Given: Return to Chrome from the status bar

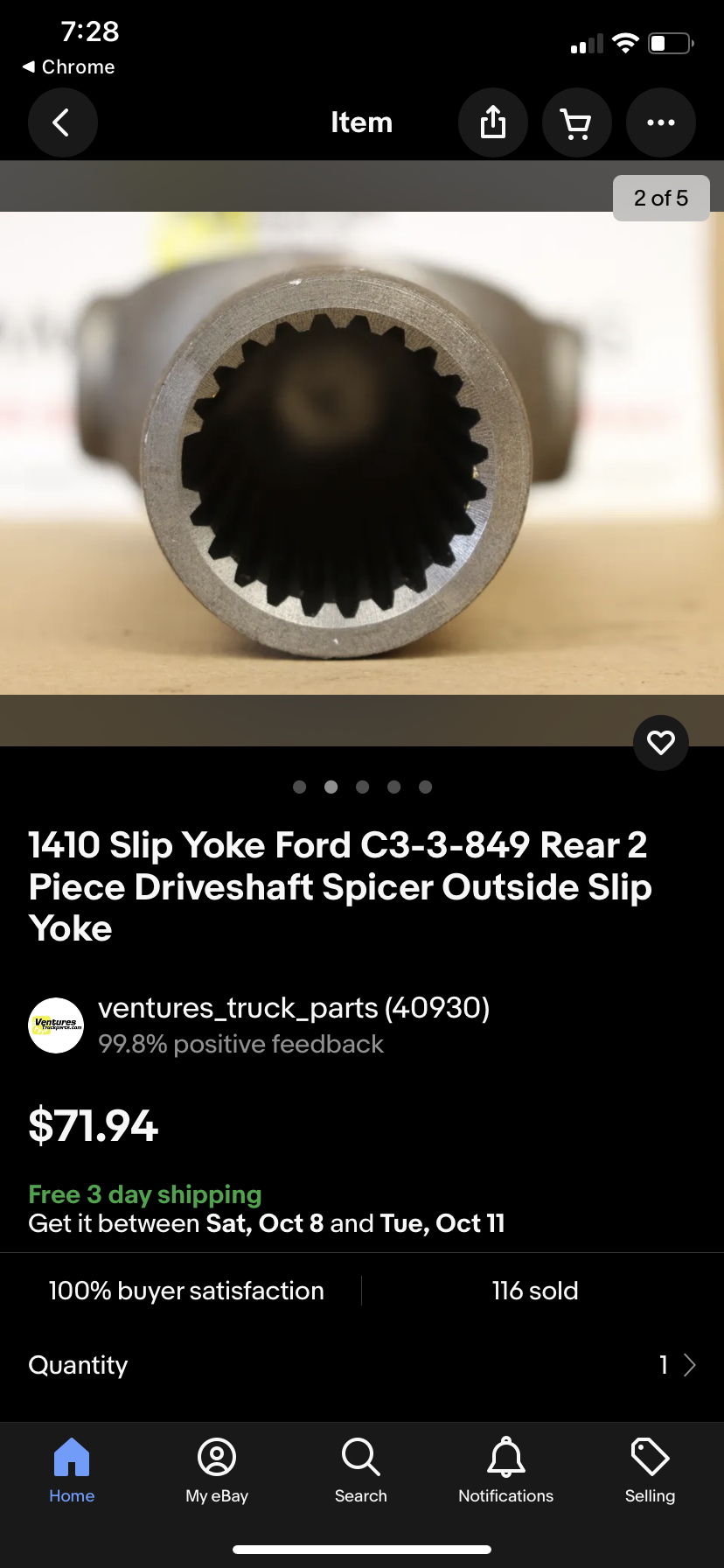Looking at the screenshot, I should [68, 66].
